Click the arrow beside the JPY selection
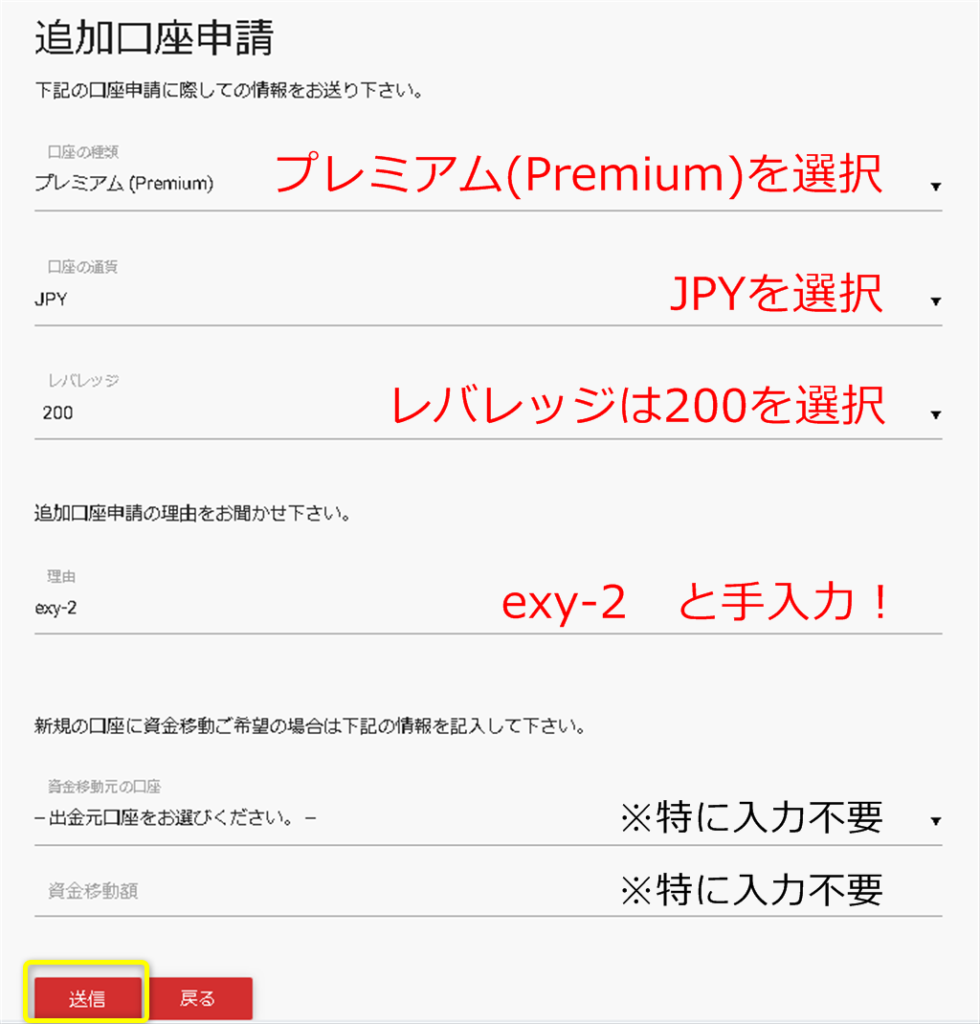The image size is (980, 1024). (936, 299)
